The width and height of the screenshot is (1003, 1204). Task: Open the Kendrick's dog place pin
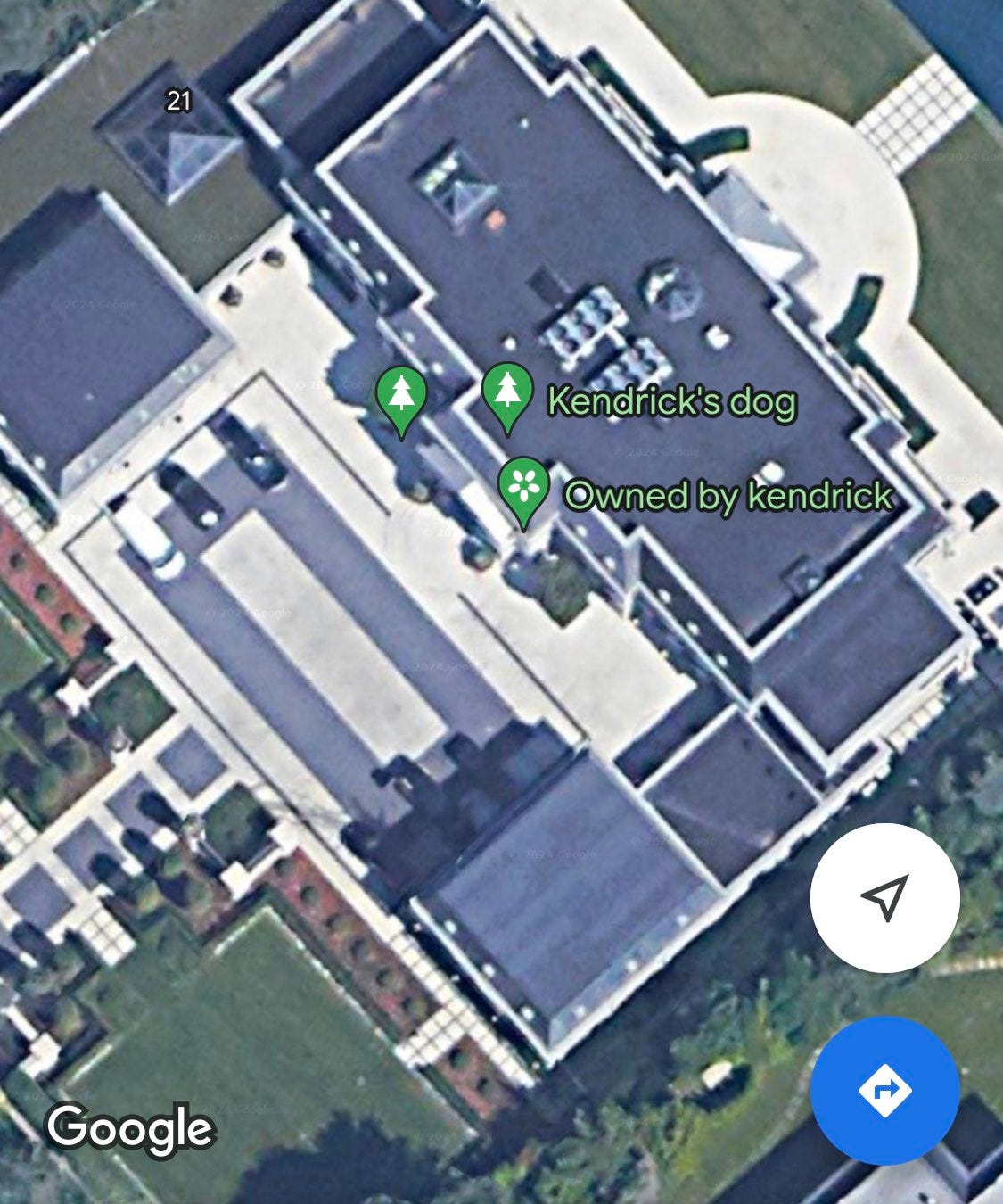tap(507, 394)
